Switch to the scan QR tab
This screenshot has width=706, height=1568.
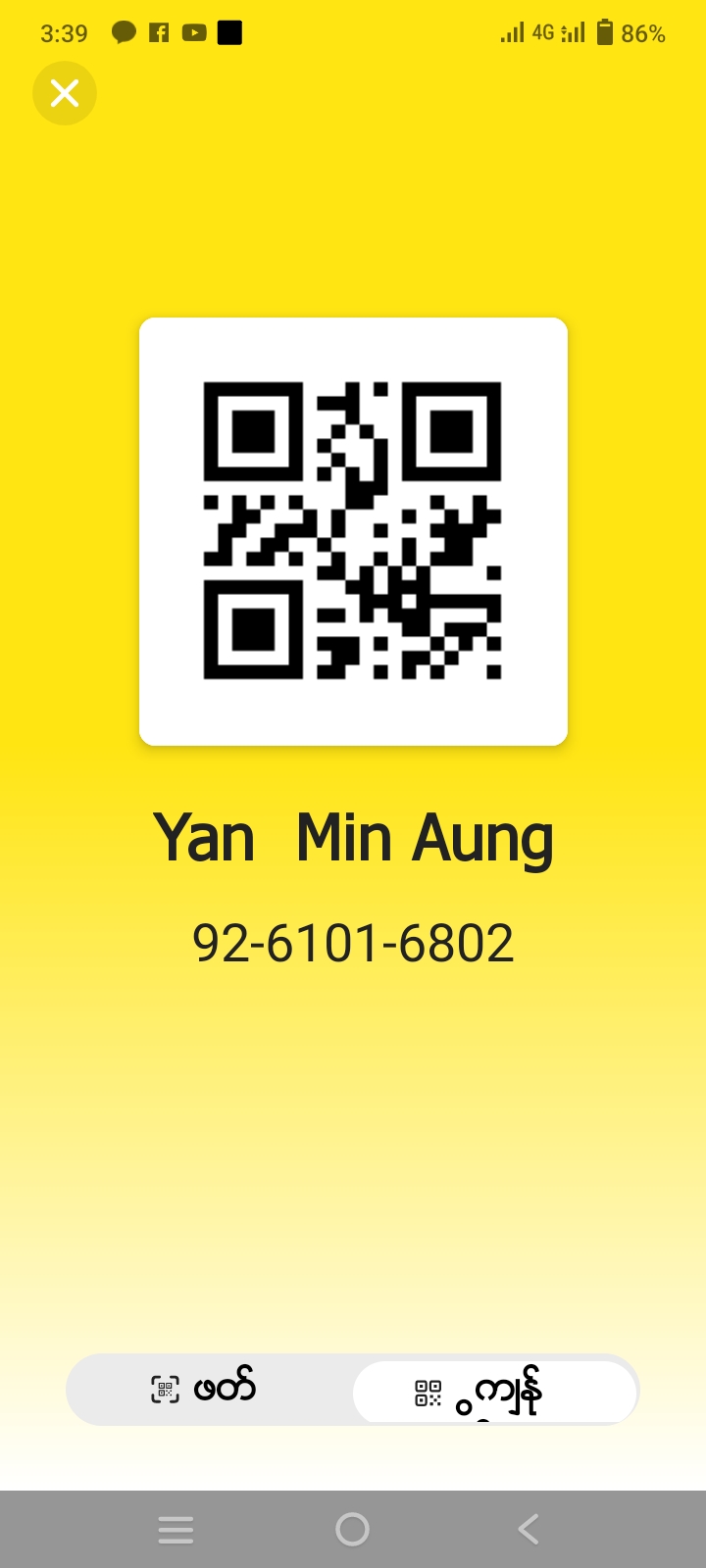[x=208, y=1389]
